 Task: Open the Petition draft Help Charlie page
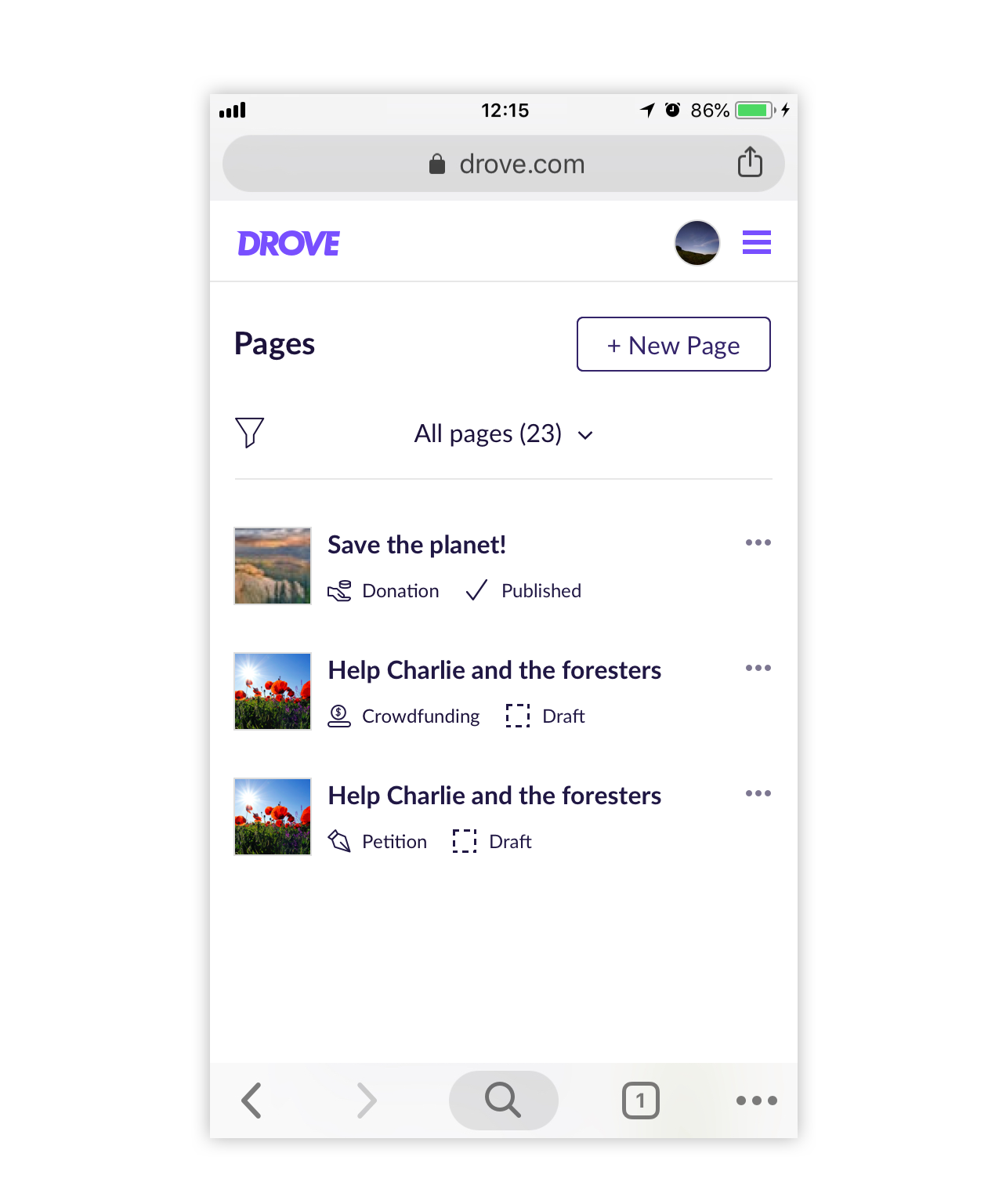click(494, 796)
